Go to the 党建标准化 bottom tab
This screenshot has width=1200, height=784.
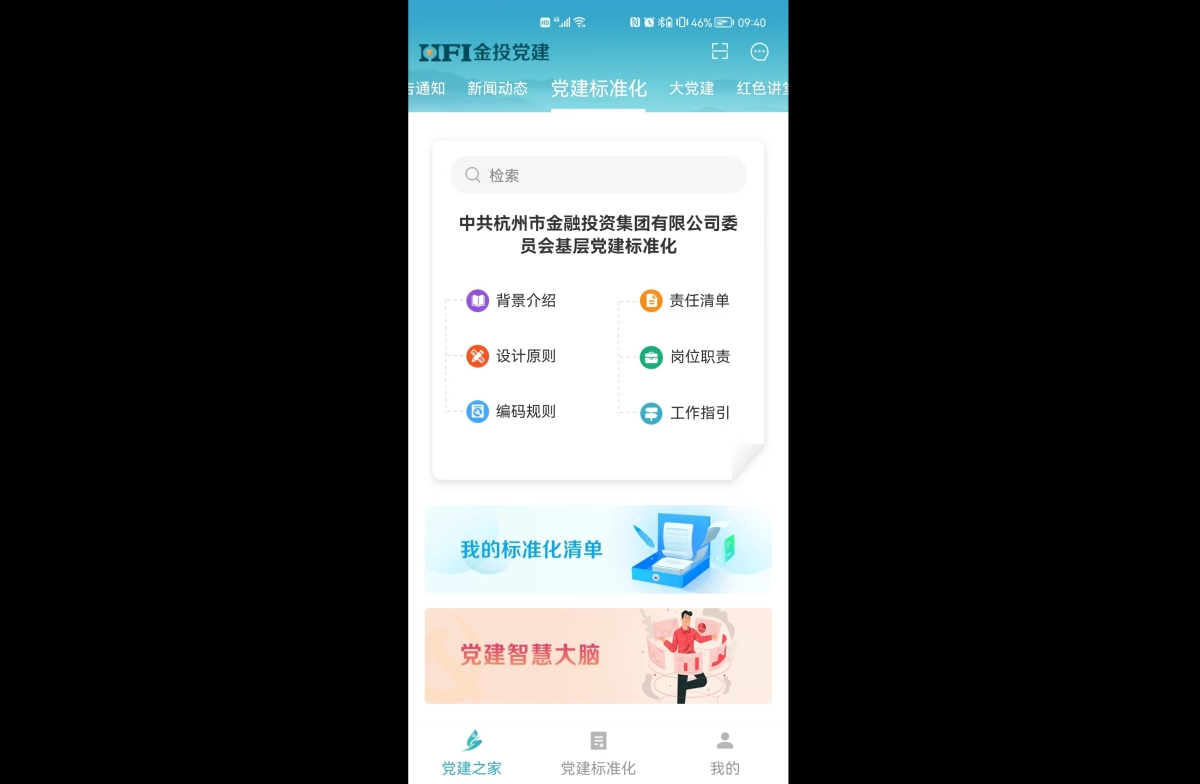[598, 753]
